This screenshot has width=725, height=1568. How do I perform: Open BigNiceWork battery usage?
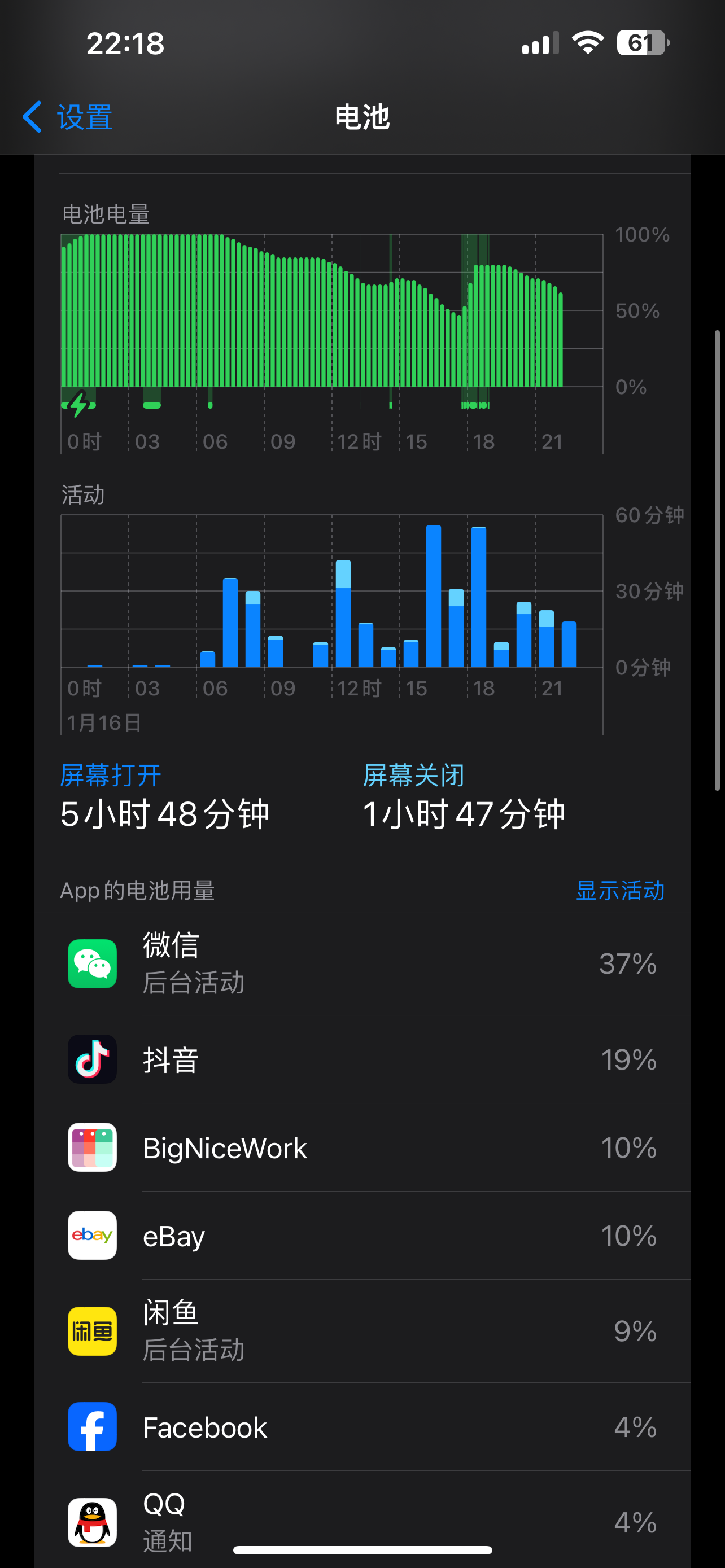click(x=362, y=1147)
